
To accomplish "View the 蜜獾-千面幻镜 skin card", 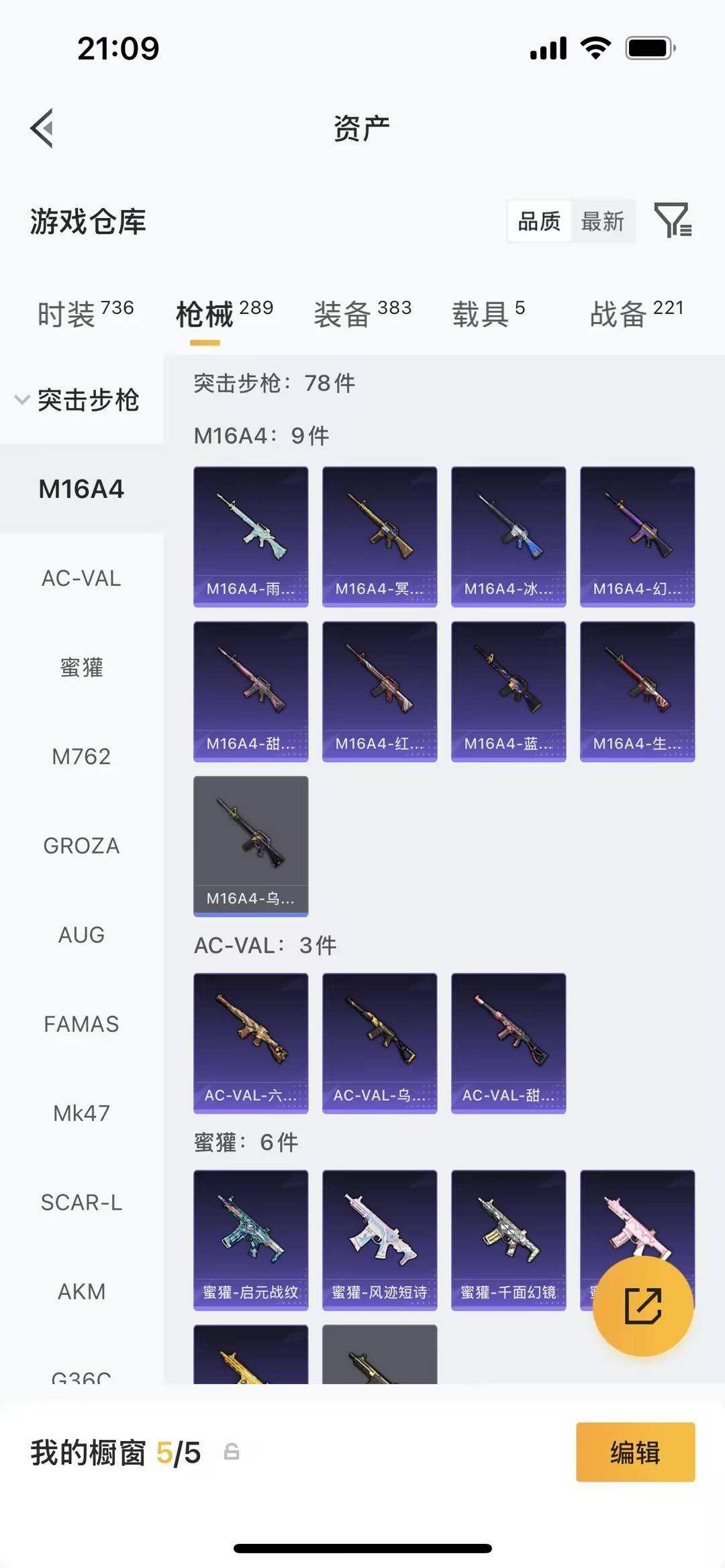I will [x=508, y=1239].
